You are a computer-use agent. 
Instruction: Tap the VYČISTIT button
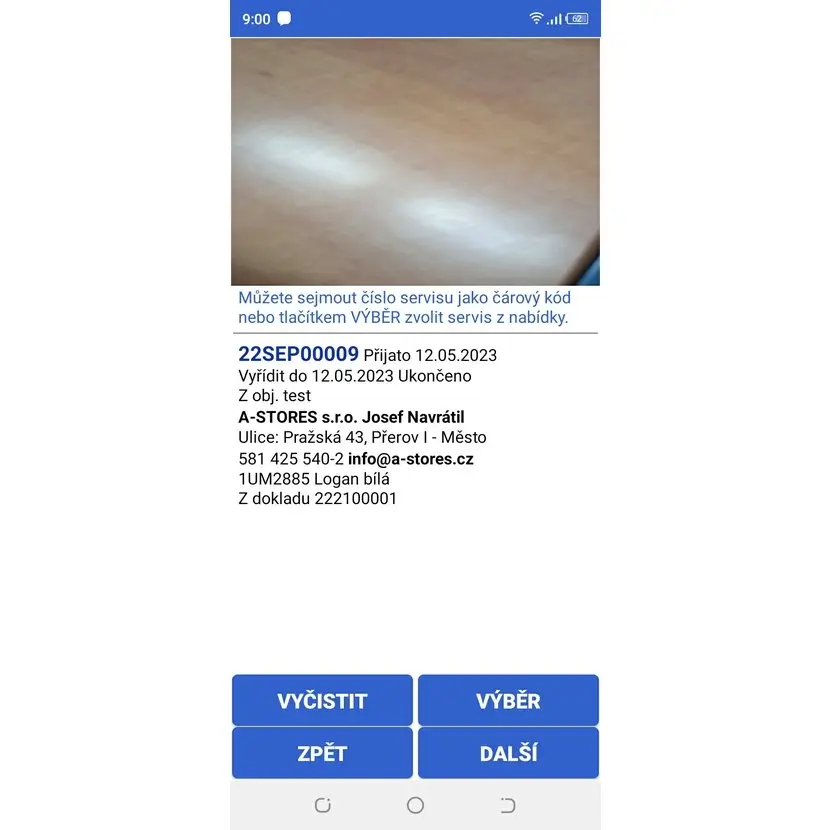pyautogui.click(x=322, y=700)
